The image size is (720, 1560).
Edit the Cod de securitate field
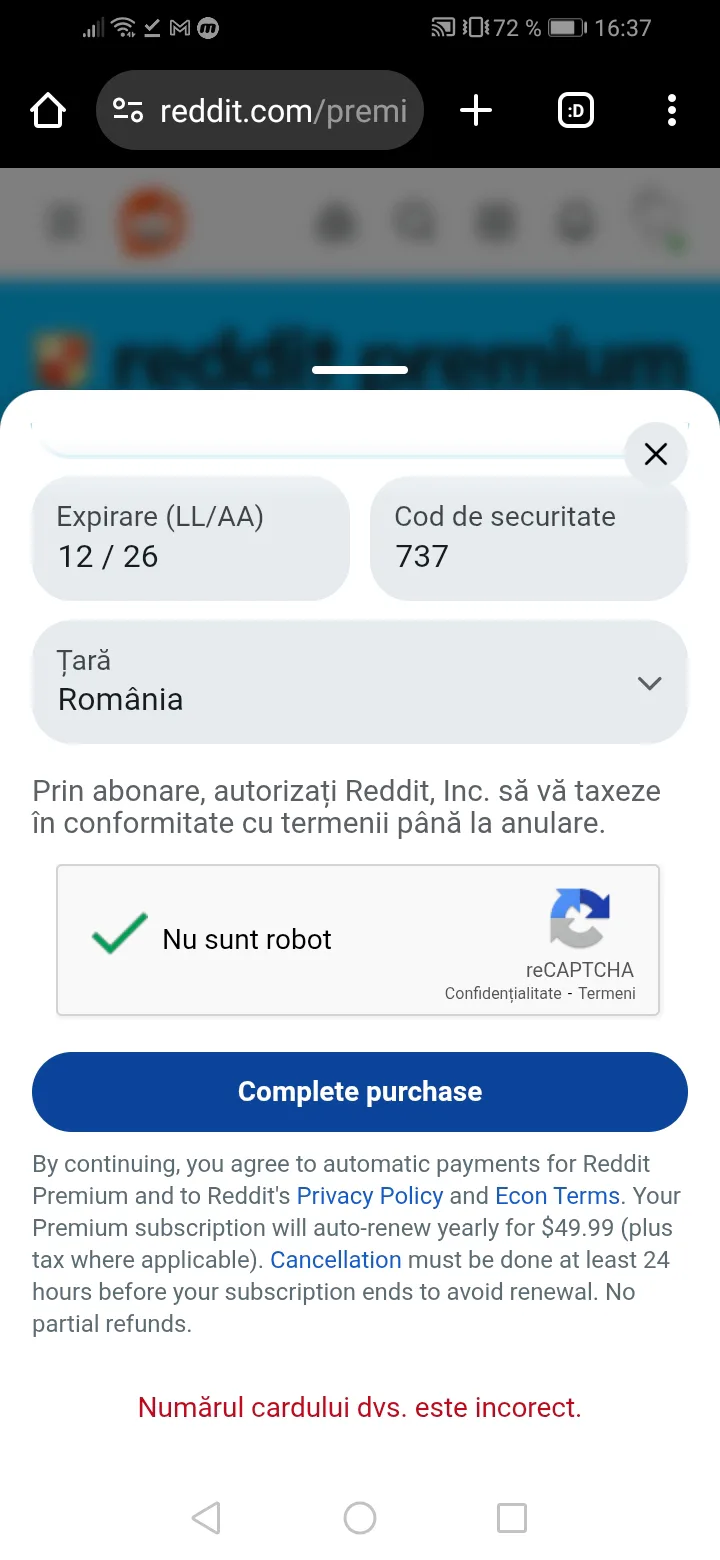pos(528,538)
